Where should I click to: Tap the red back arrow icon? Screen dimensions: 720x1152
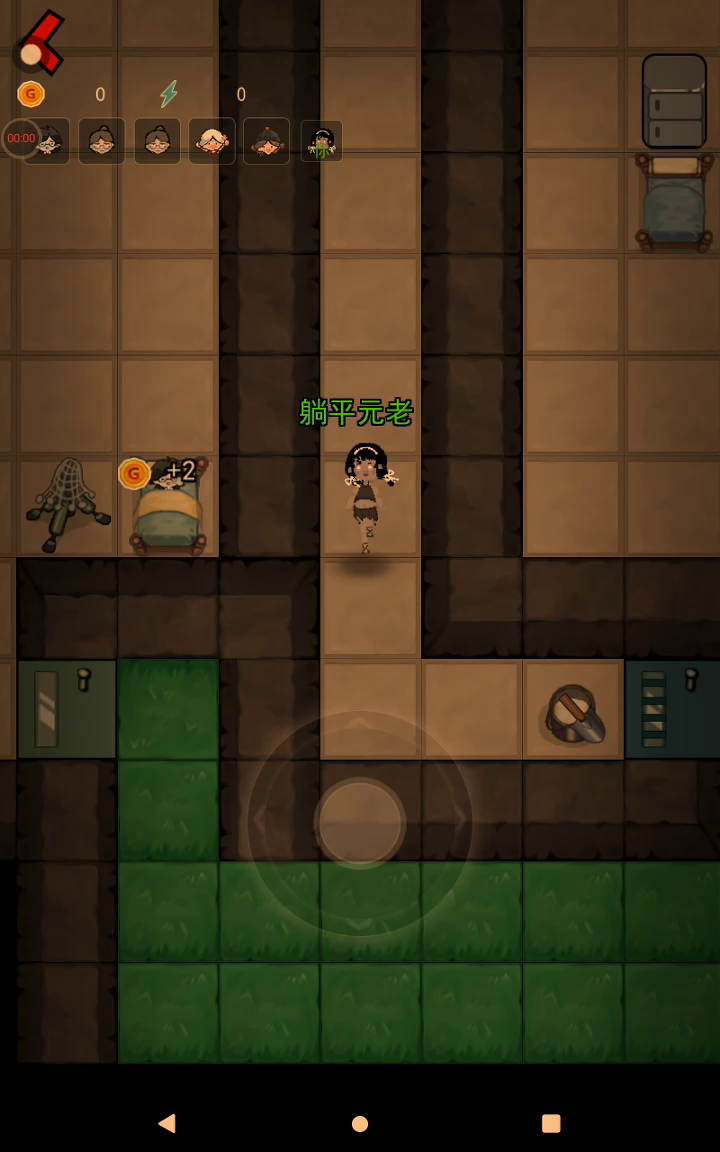(x=40, y=42)
